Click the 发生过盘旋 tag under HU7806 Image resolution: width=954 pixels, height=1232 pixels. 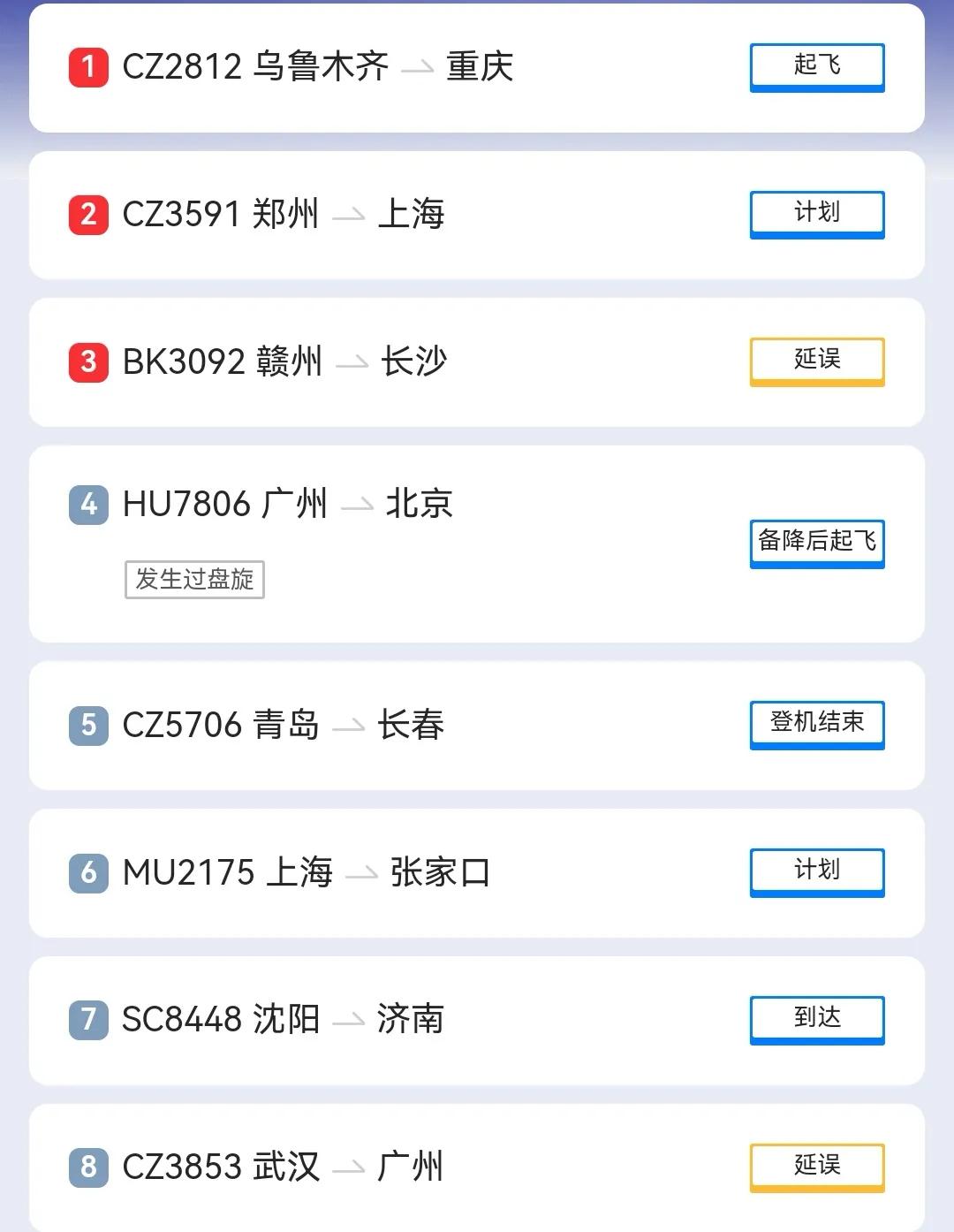(x=195, y=580)
